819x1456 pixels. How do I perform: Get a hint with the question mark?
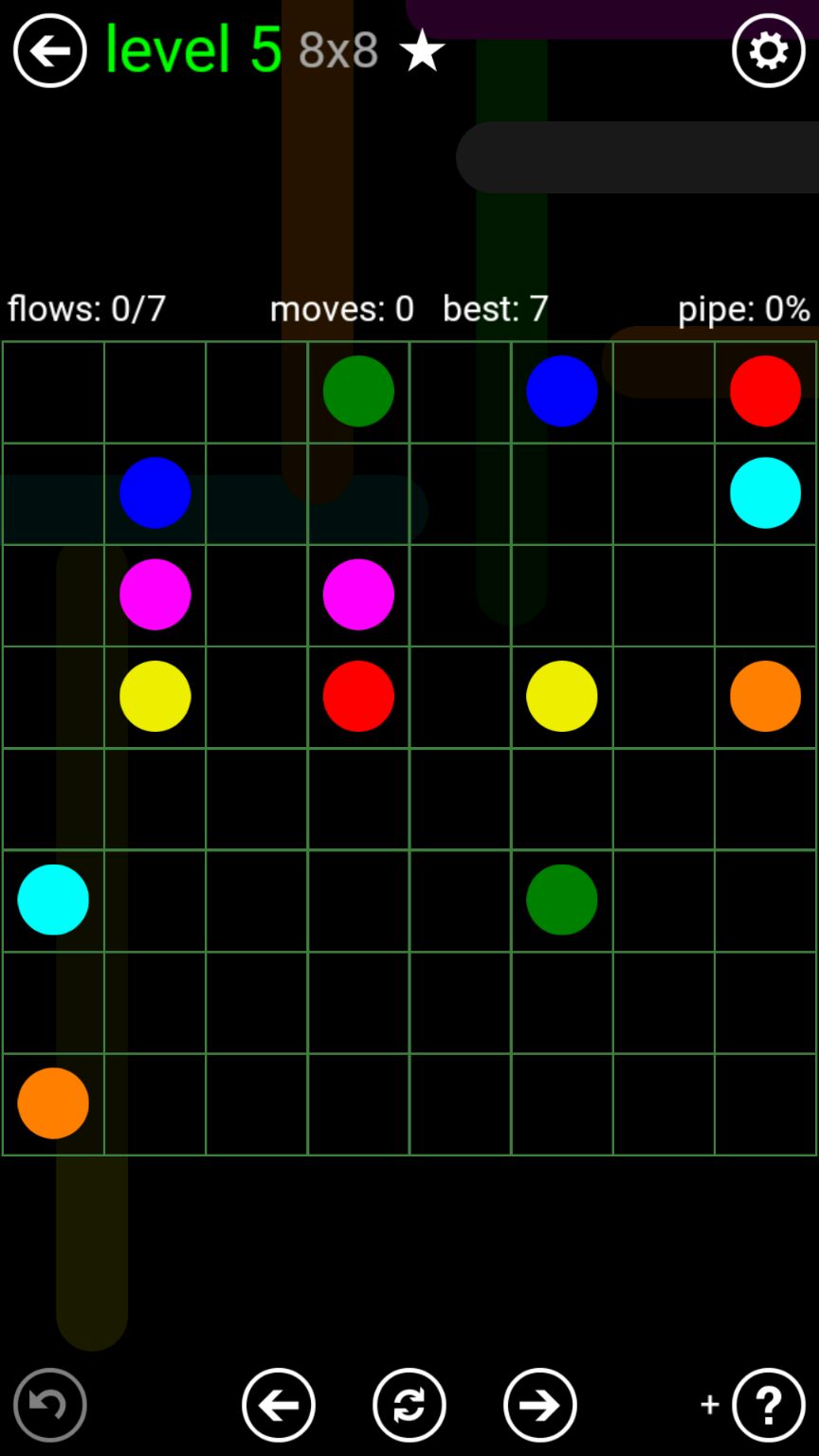(x=768, y=1405)
